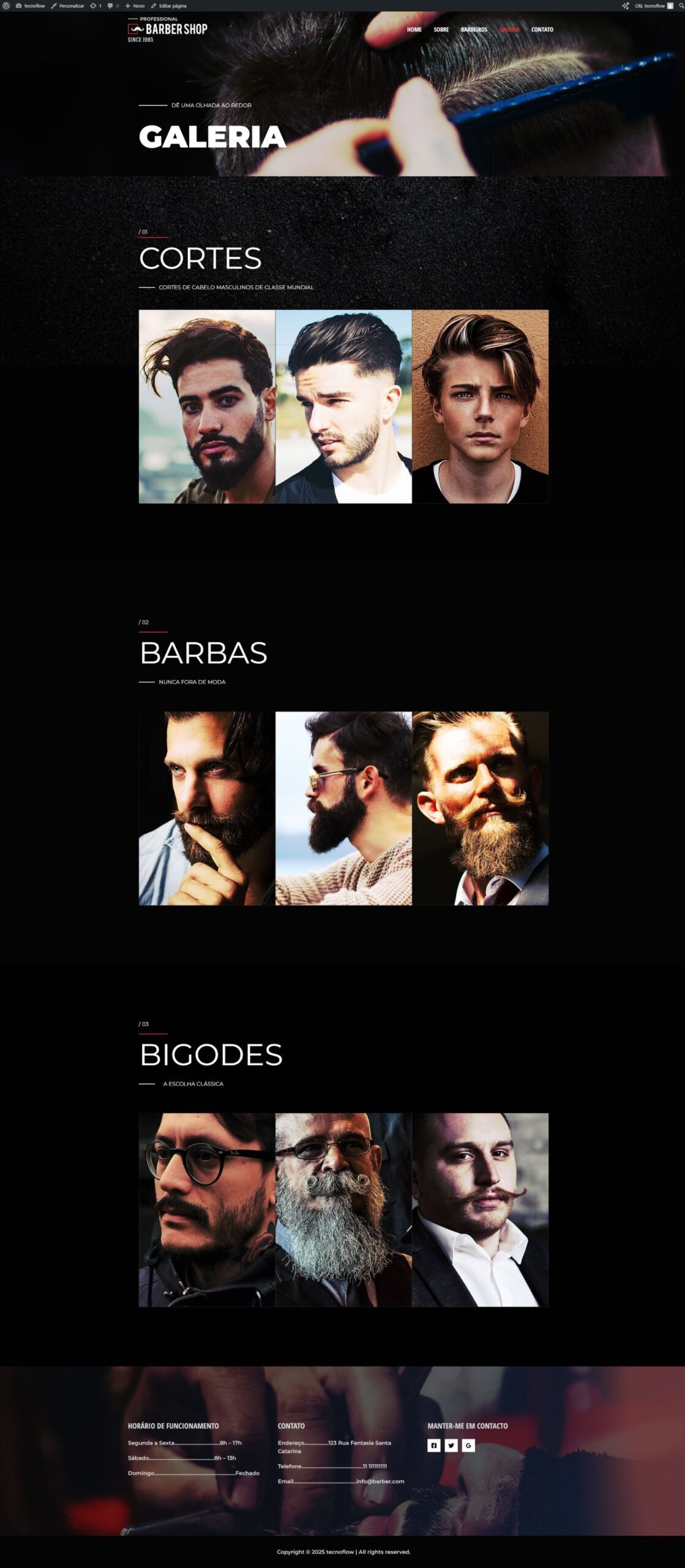Open the CONTATO page
The width and height of the screenshot is (685, 1568).
tap(542, 29)
